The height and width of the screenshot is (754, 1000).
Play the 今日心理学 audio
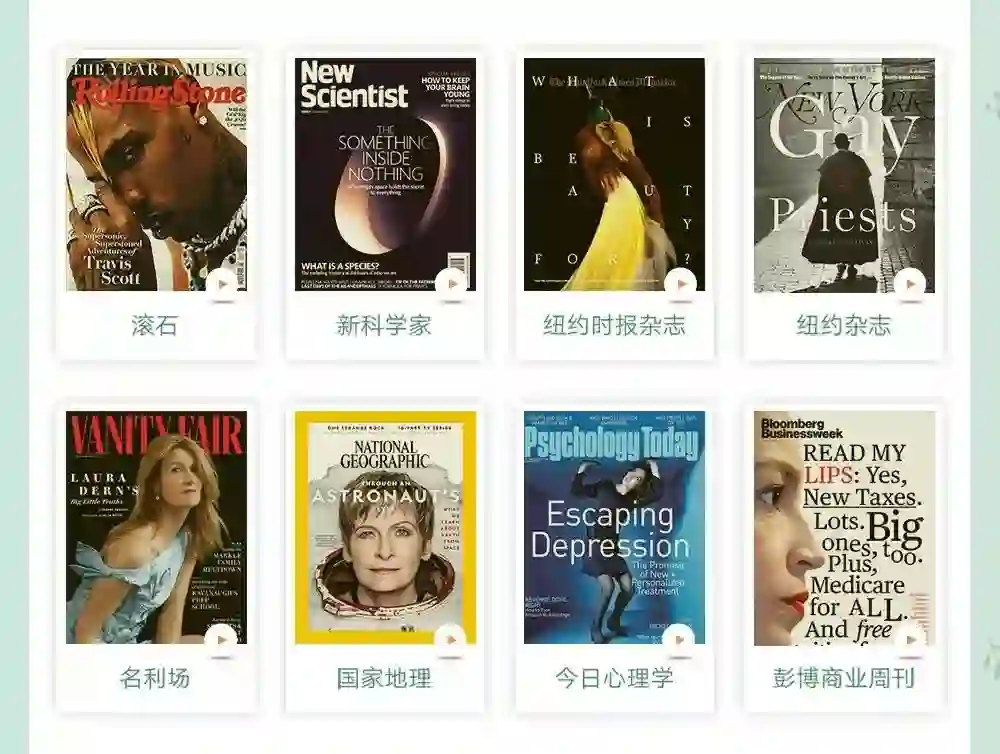[x=680, y=639]
